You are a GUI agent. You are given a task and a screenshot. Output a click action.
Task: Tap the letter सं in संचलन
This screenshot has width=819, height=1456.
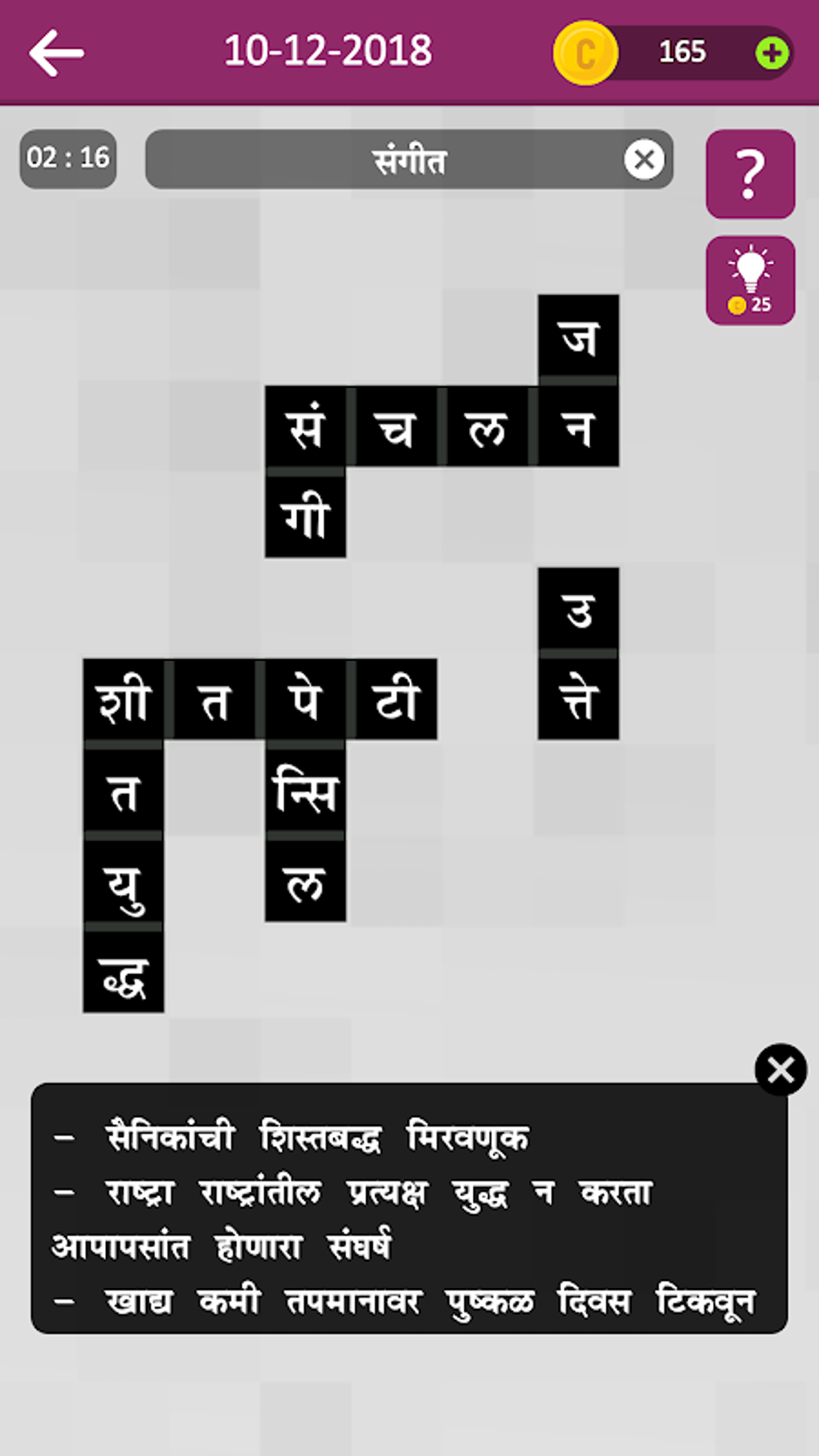click(304, 428)
